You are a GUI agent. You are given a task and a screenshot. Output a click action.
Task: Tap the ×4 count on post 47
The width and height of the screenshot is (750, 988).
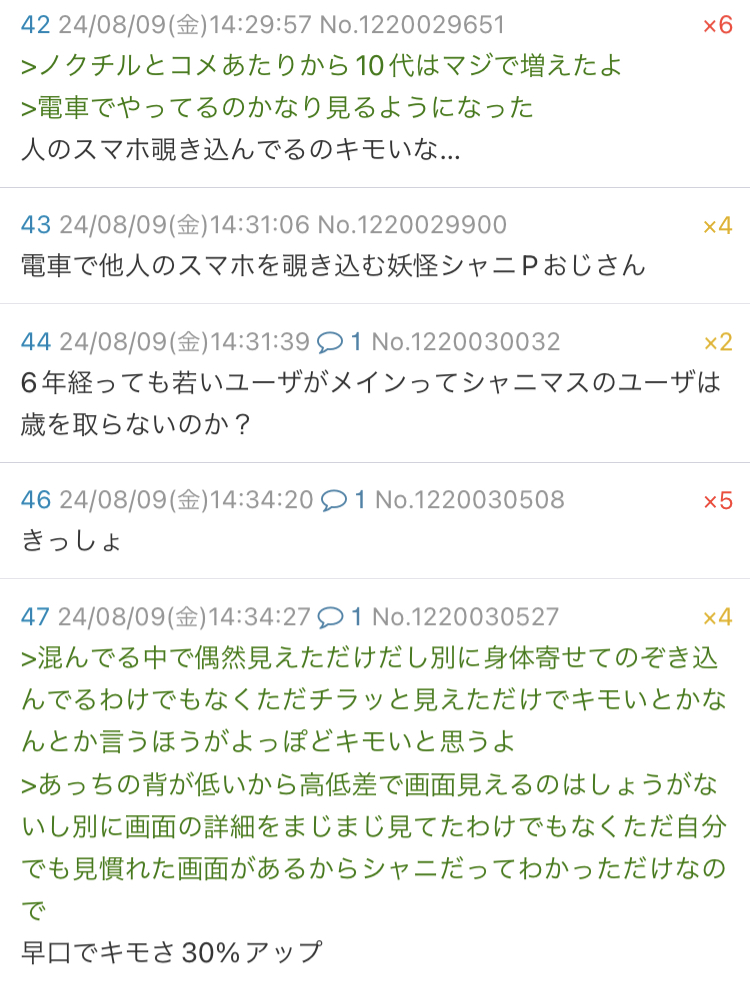[x=717, y=618]
